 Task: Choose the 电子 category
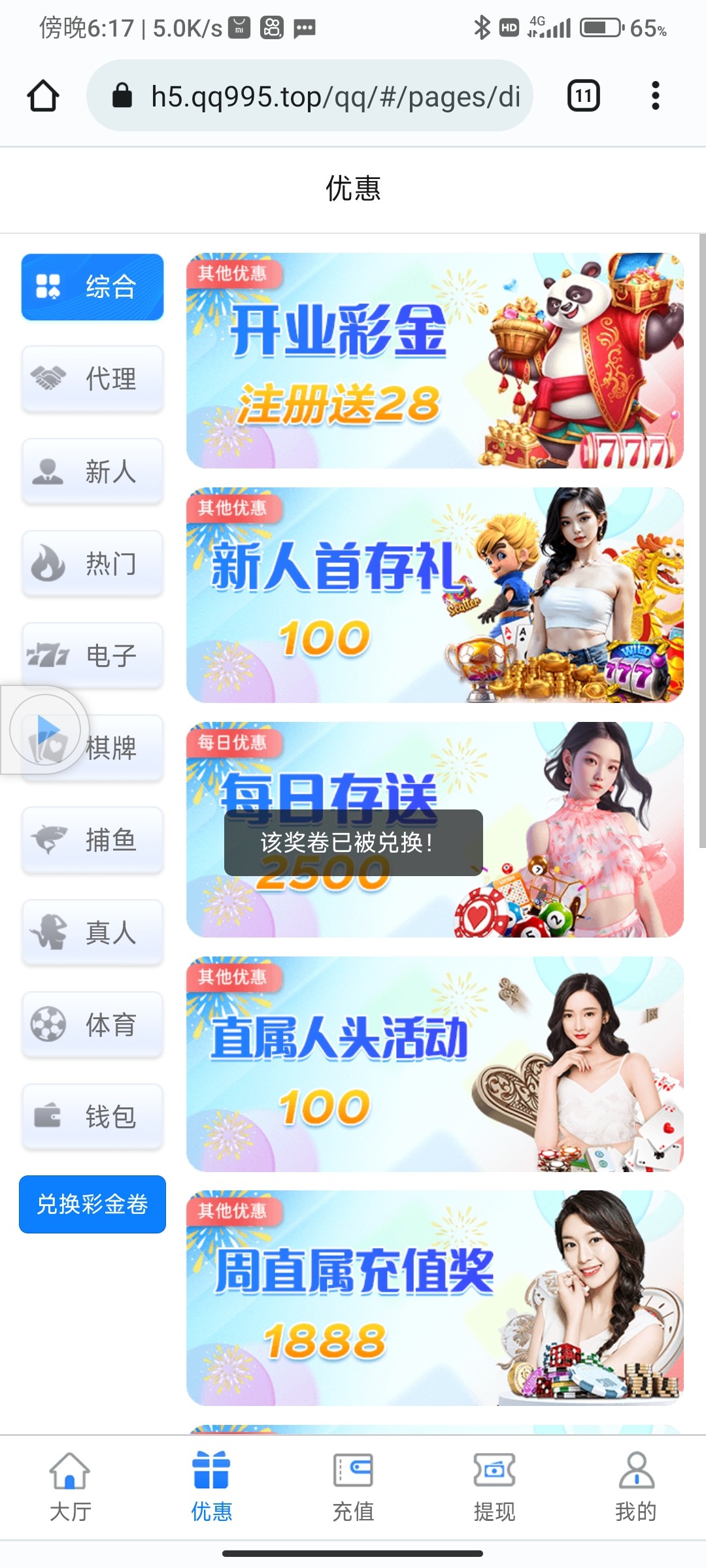pyautogui.click(x=92, y=655)
